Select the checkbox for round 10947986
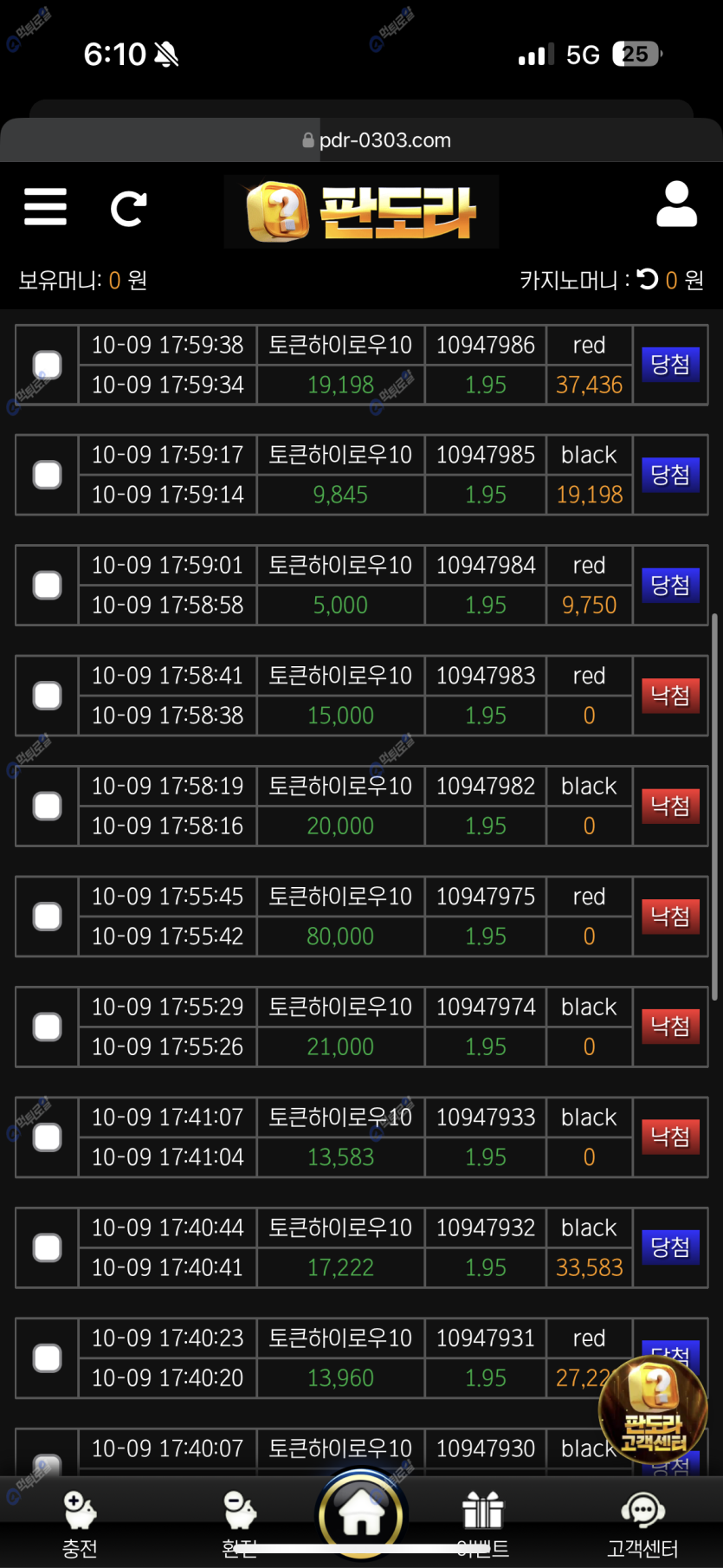Screen dimensions: 723x1568 [47, 365]
